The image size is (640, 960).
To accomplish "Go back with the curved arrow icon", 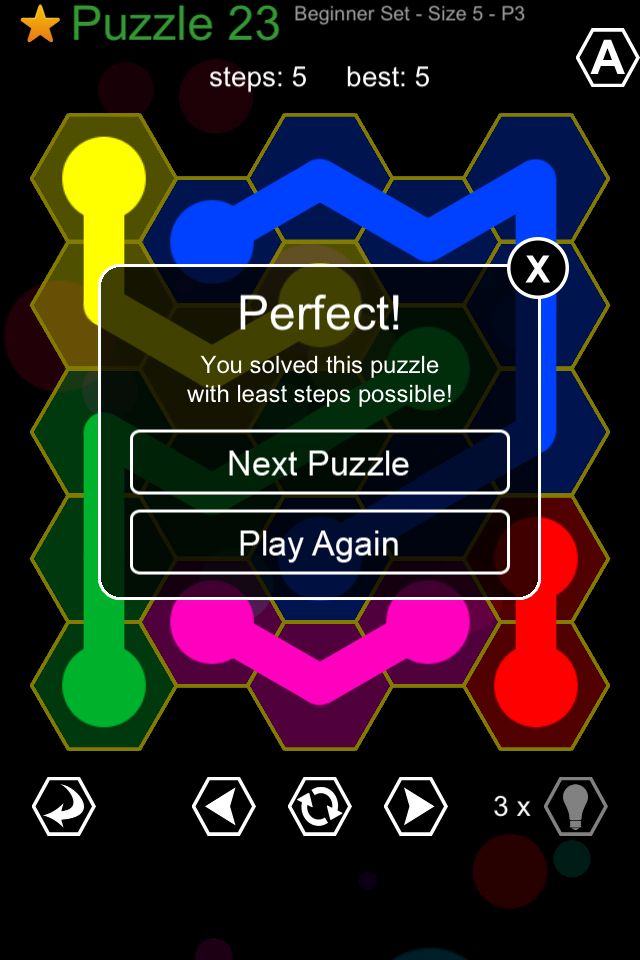I will (64, 806).
